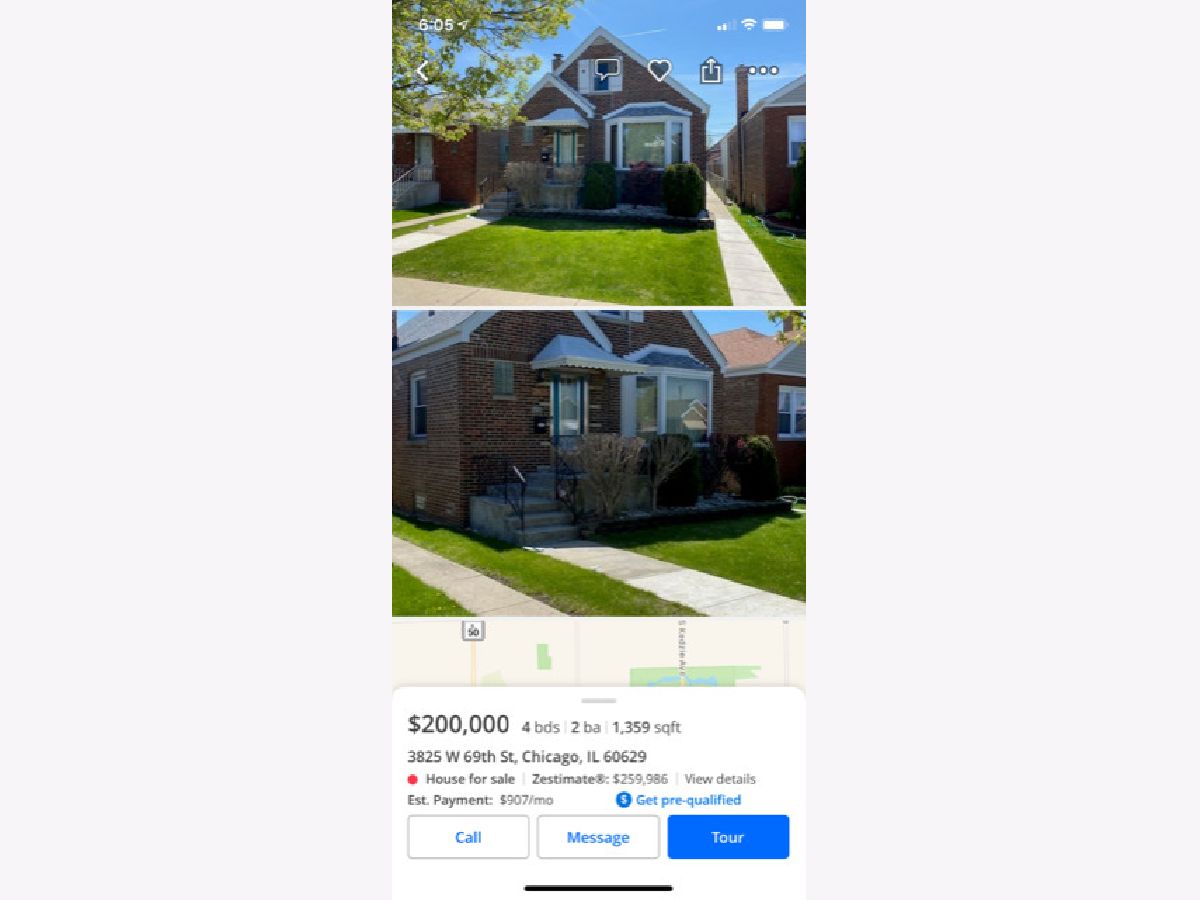Tap the Call button
Viewport: 1200px width, 900px height.
[x=468, y=837]
